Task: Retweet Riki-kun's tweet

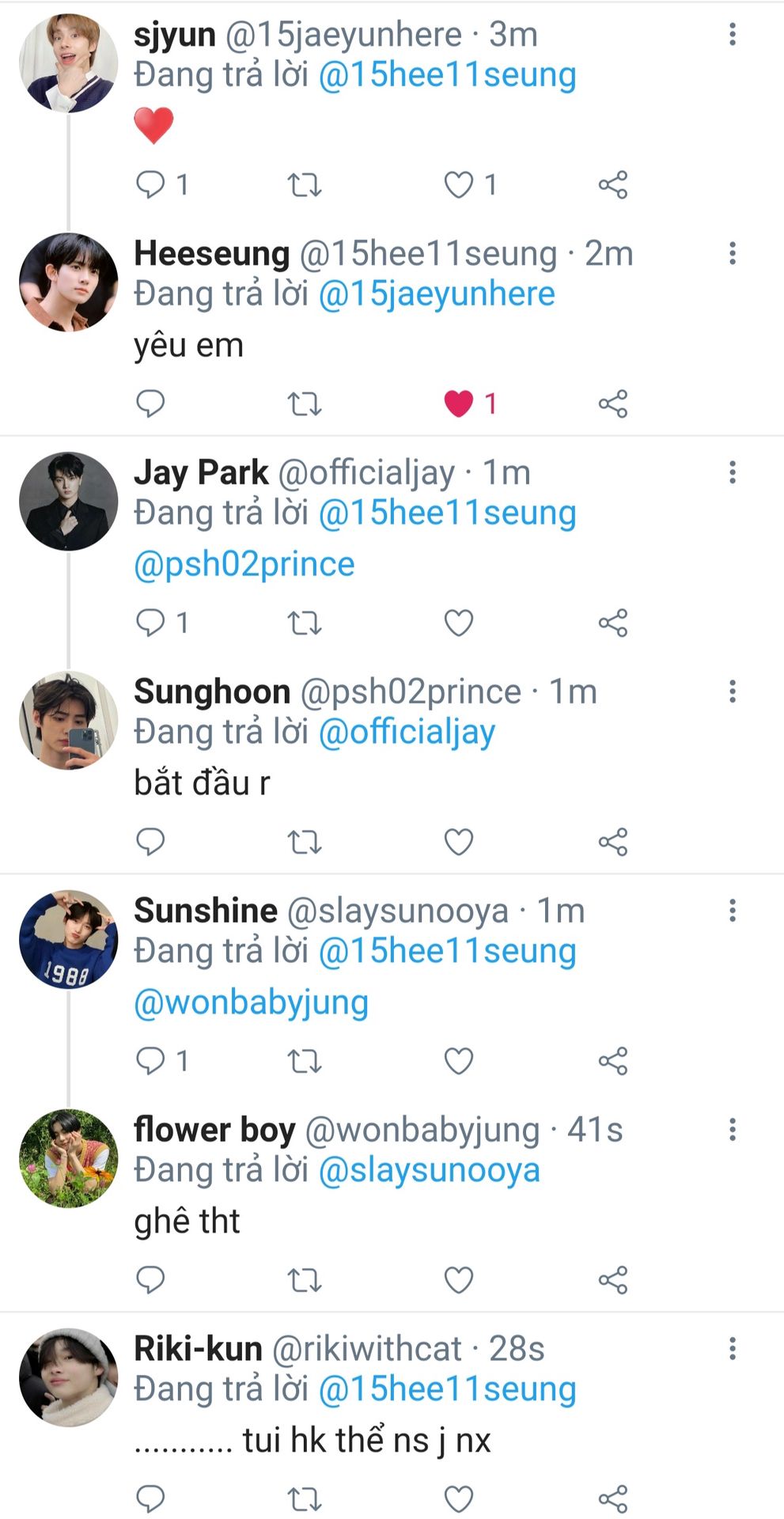Action: [304, 1498]
